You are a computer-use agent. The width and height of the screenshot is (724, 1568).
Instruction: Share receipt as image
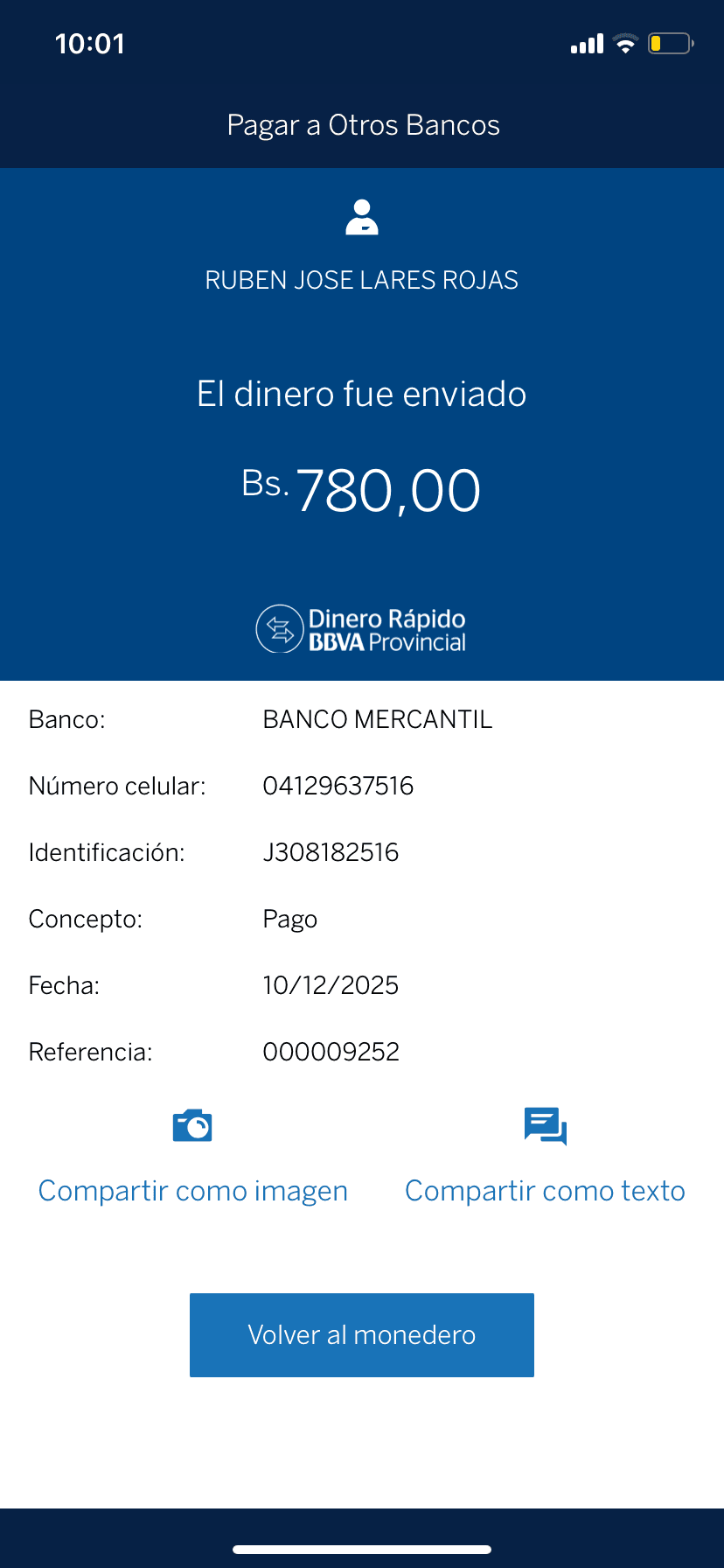point(193,1157)
